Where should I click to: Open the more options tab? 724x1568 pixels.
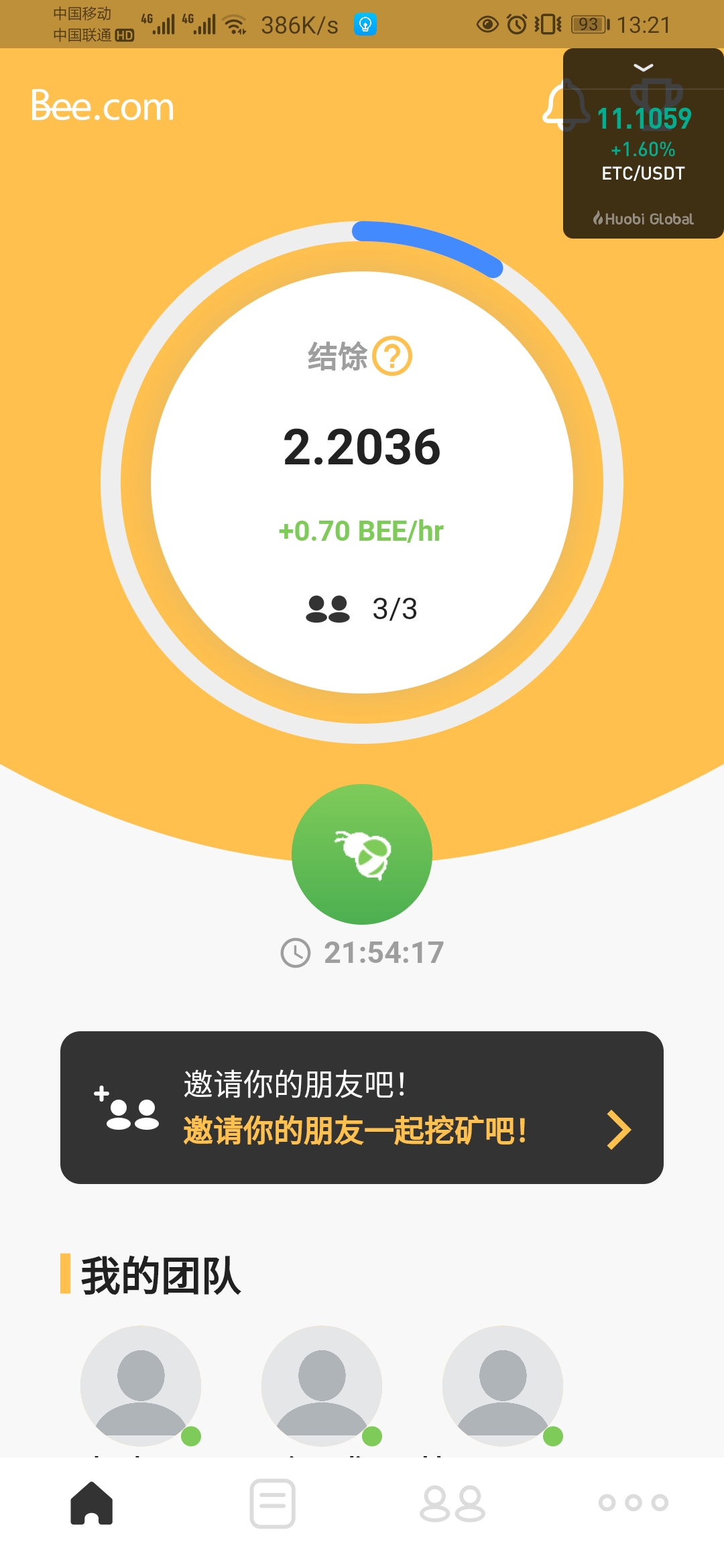(x=633, y=1503)
